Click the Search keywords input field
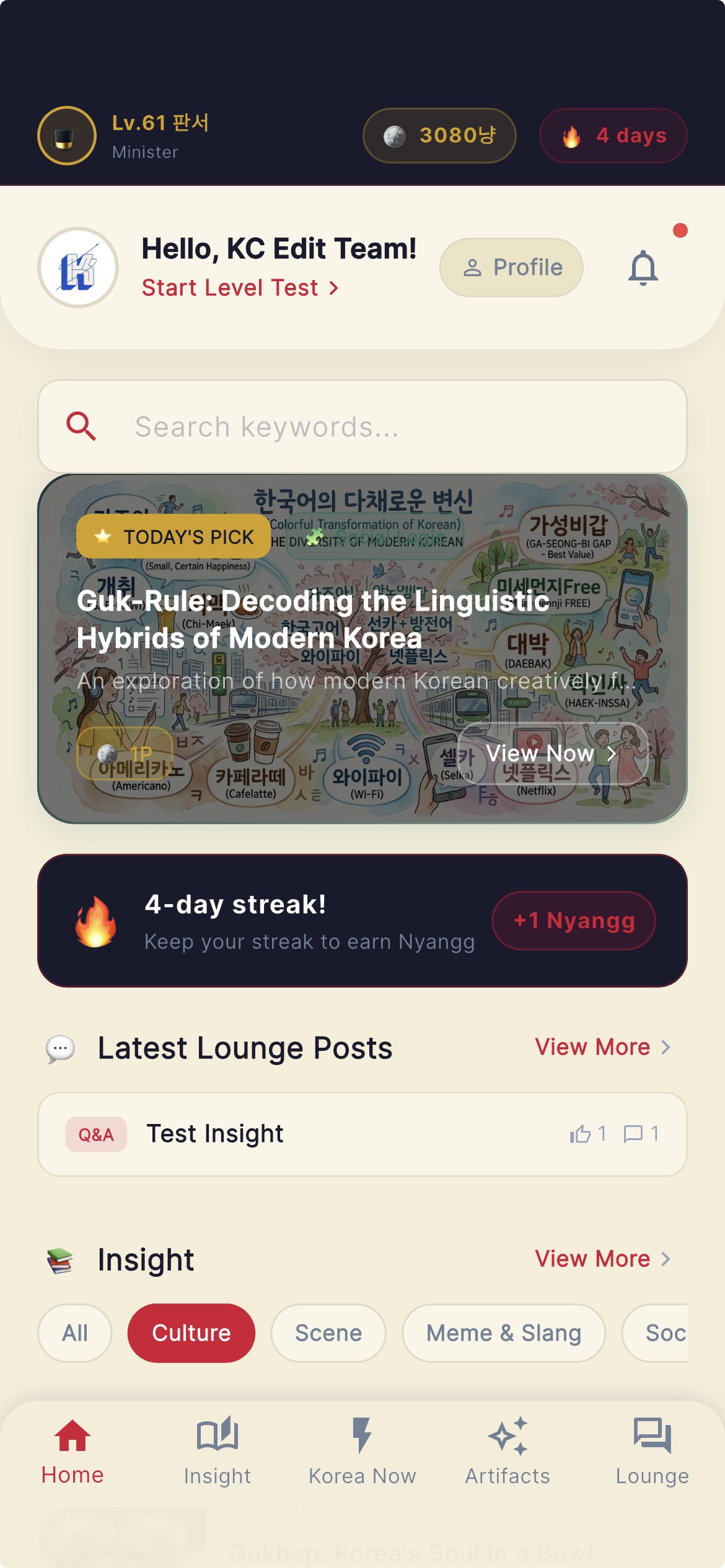The width and height of the screenshot is (725, 1568). click(310, 426)
